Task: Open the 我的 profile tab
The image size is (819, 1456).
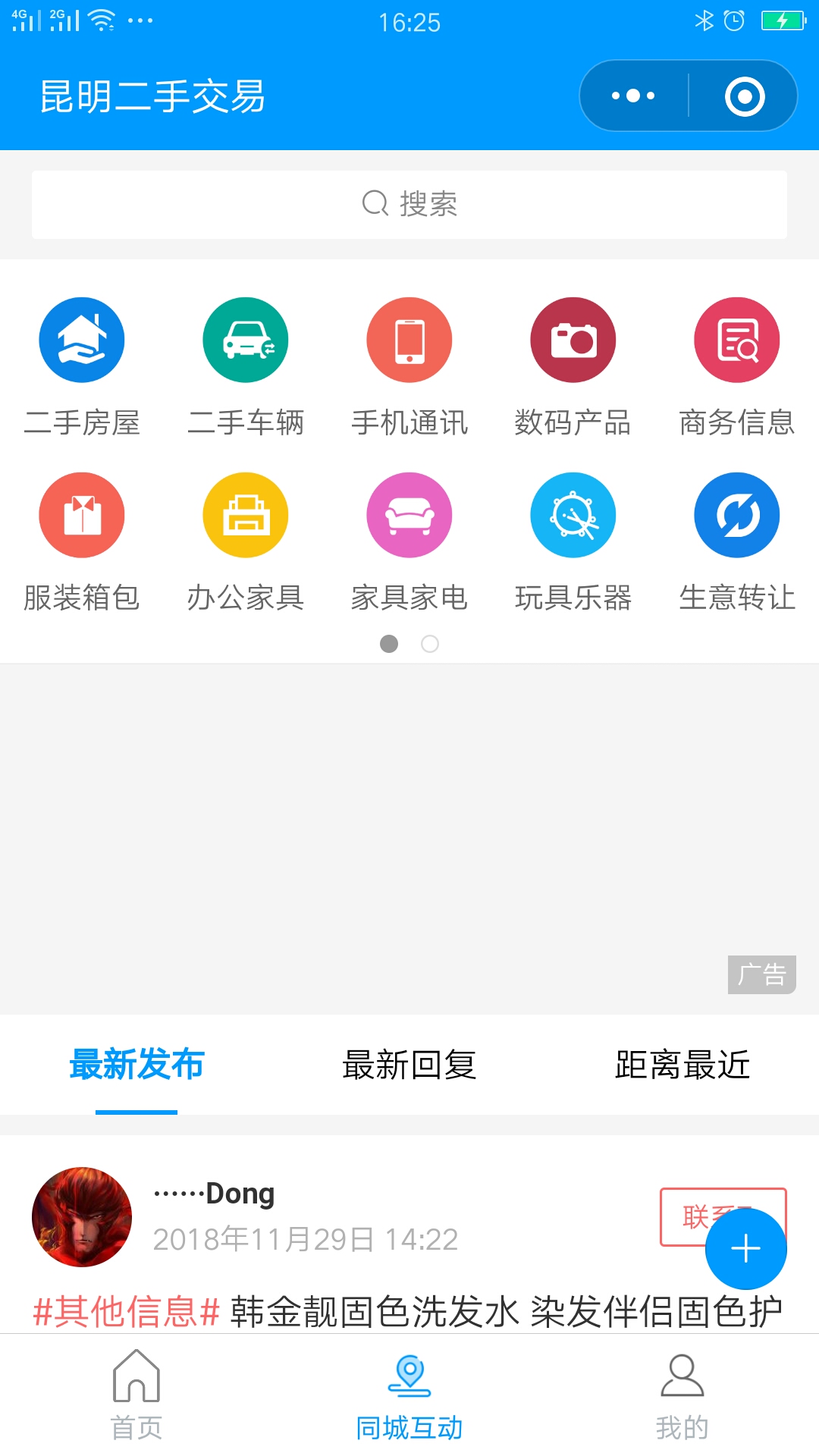Action: pos(682,1395)
